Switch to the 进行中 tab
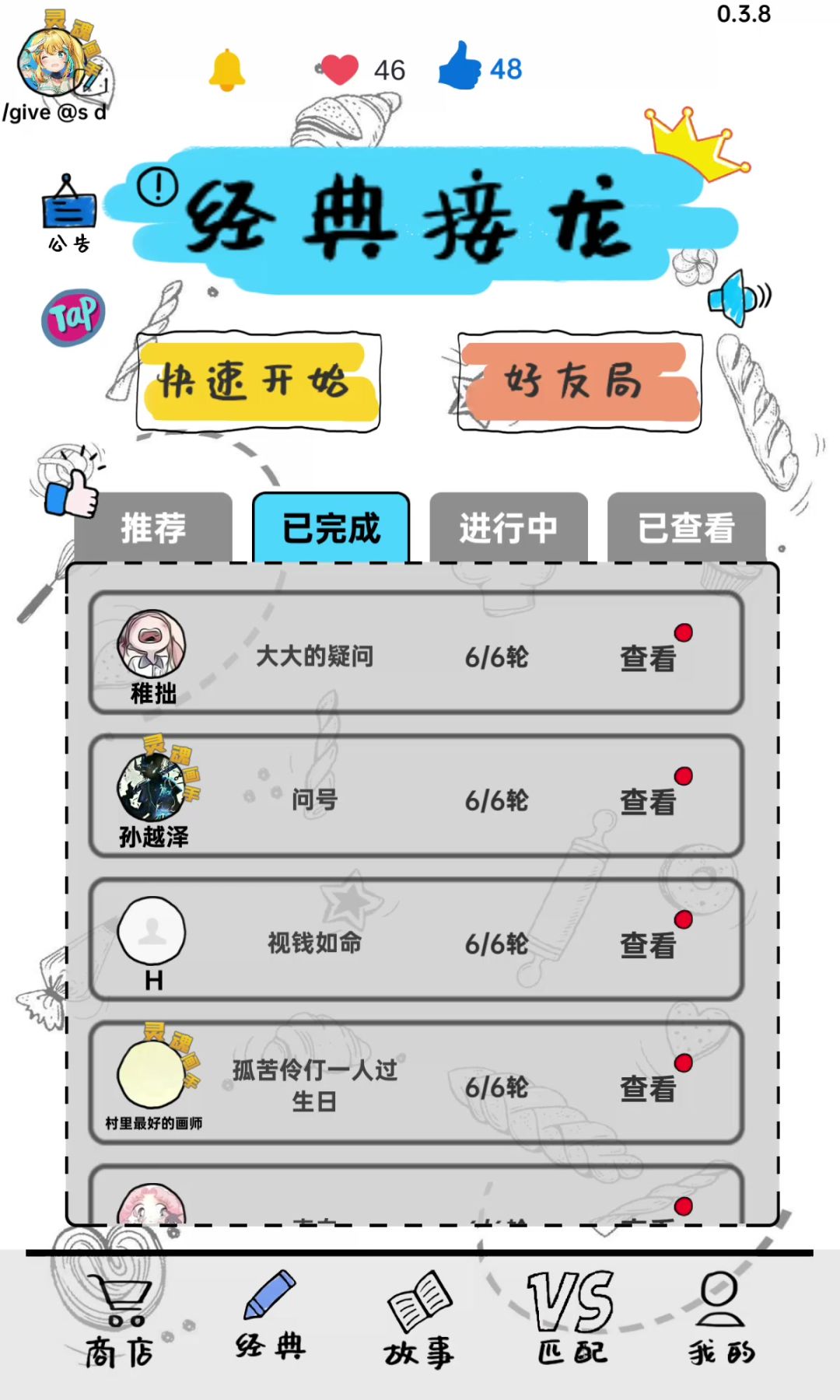This screenshot has height=1400, width=840. coord(508,528)
